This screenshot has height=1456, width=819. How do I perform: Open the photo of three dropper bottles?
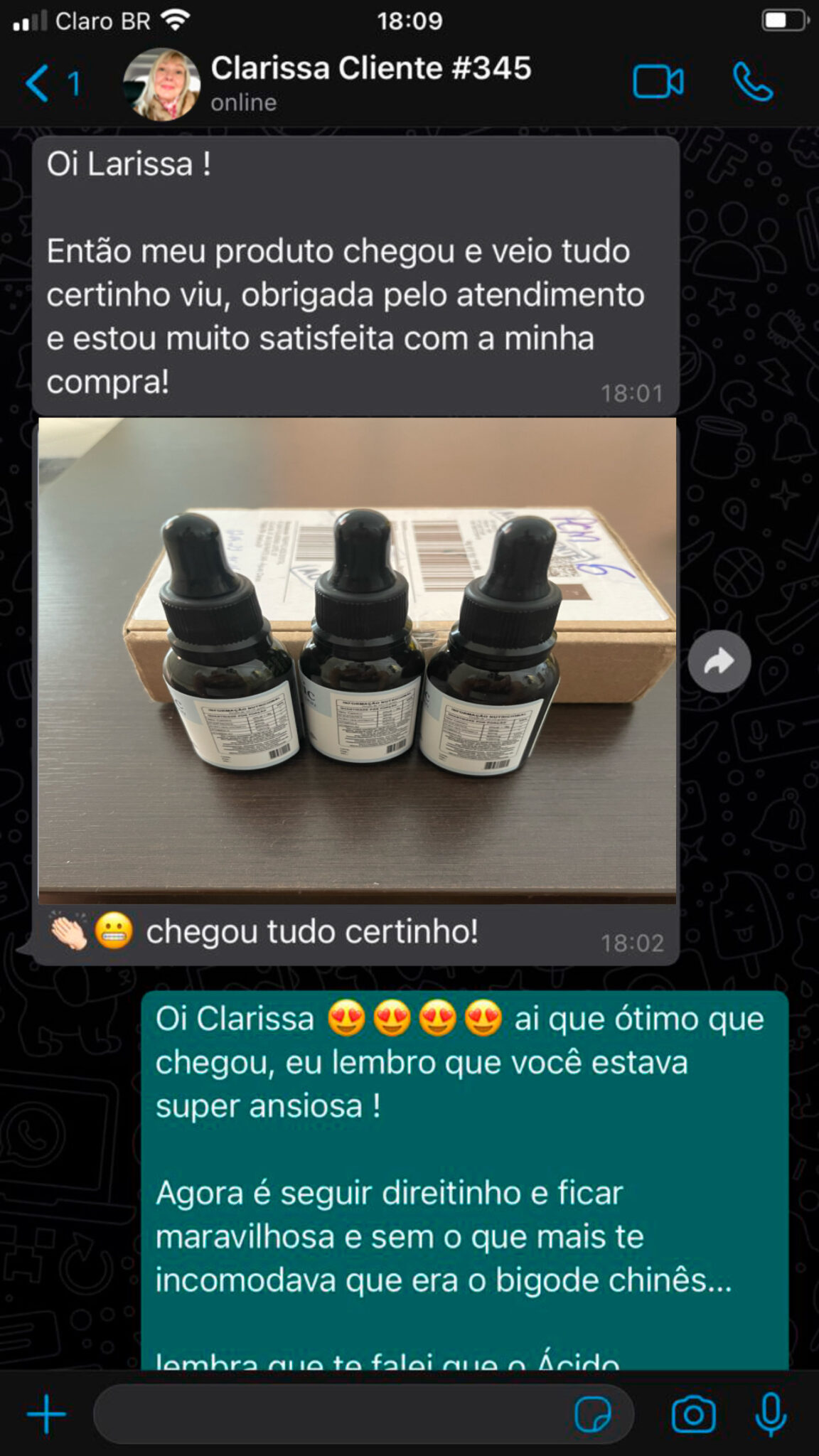pos(357,660)
